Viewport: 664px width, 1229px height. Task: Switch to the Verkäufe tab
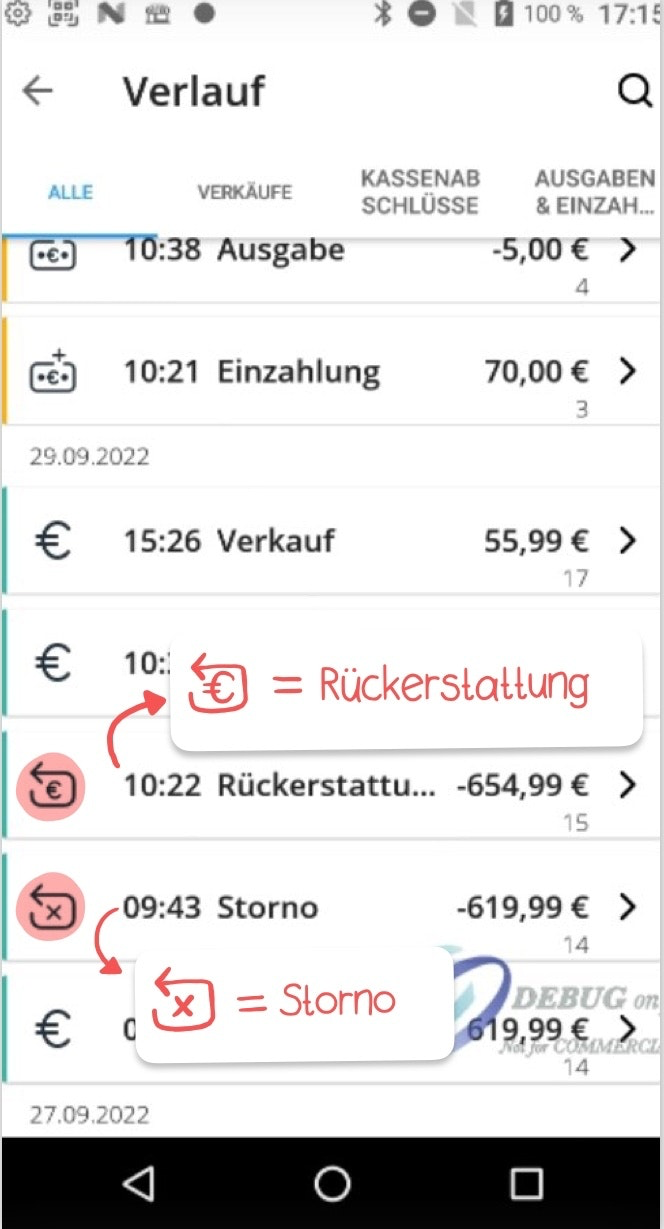(244, 192)
